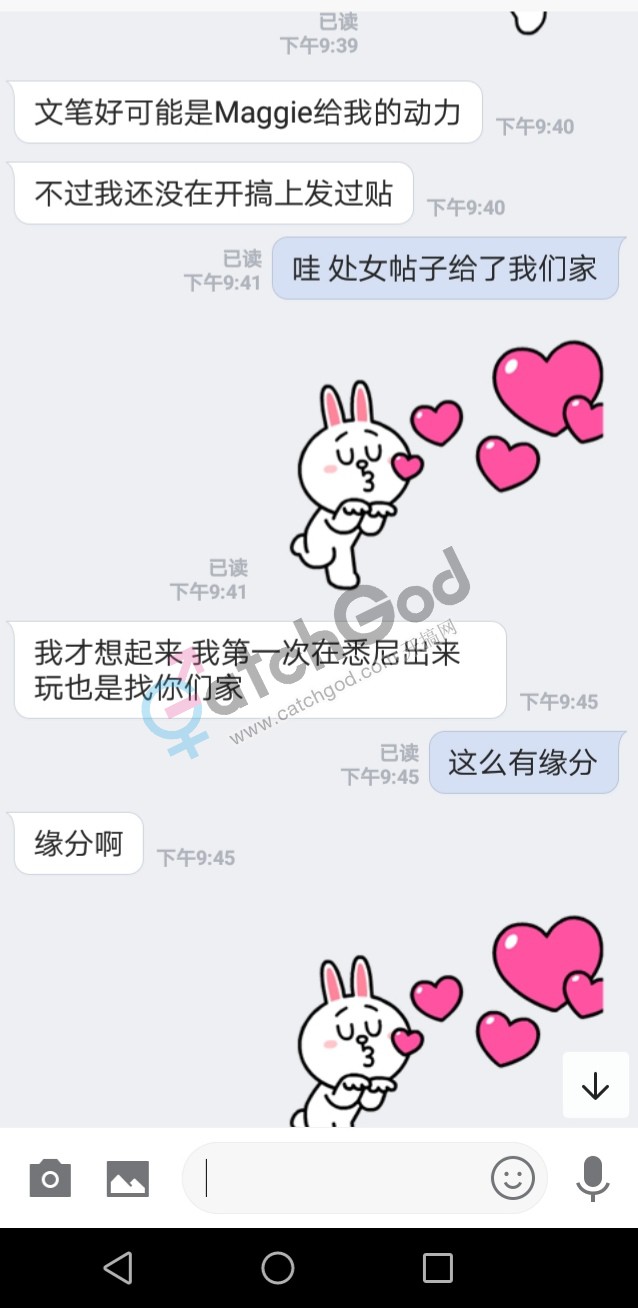Record a voice message with the microphone
Screen dimensions: 638x1308
click(593, 1178)
